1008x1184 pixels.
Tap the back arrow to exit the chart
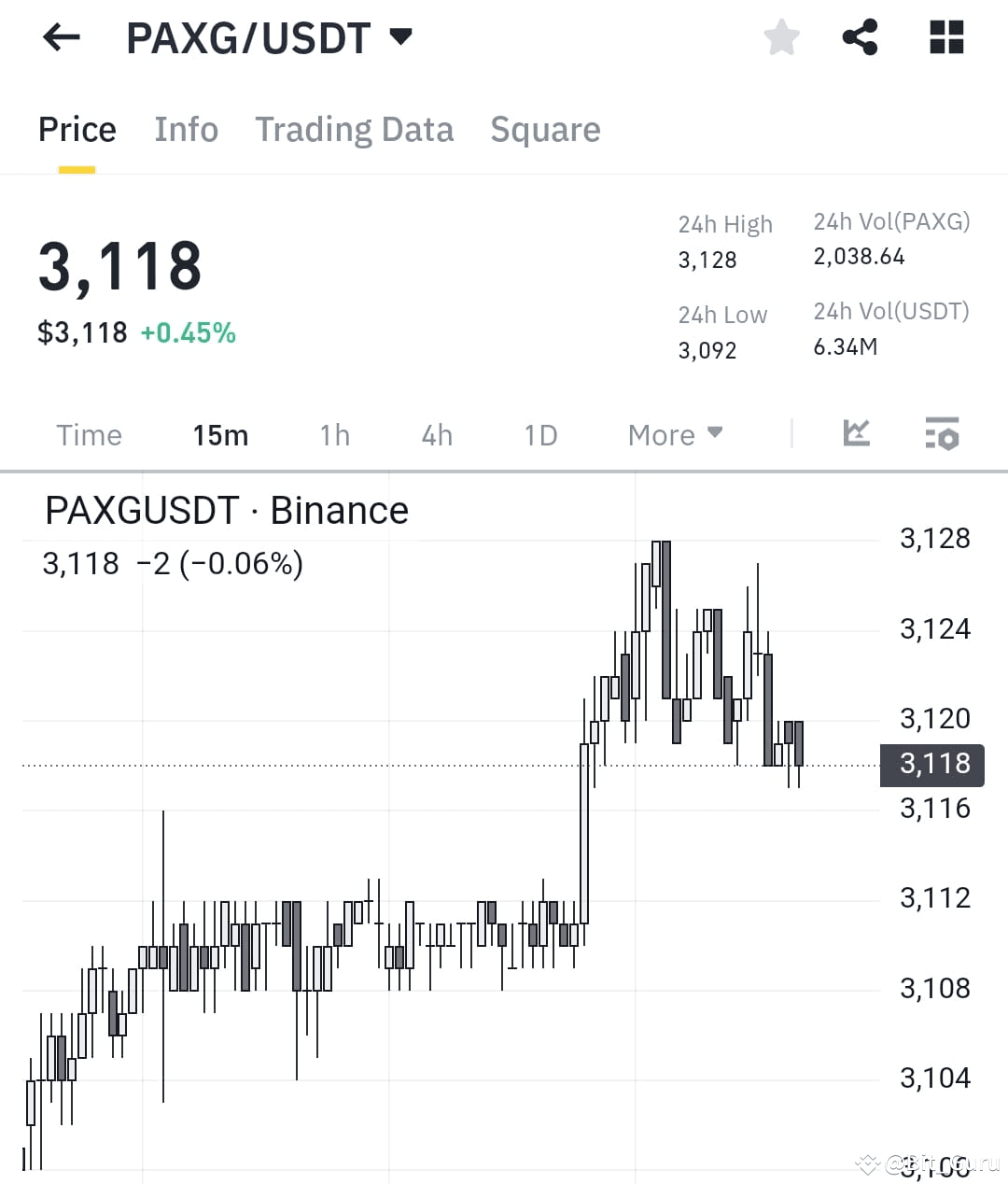point(61,37)
